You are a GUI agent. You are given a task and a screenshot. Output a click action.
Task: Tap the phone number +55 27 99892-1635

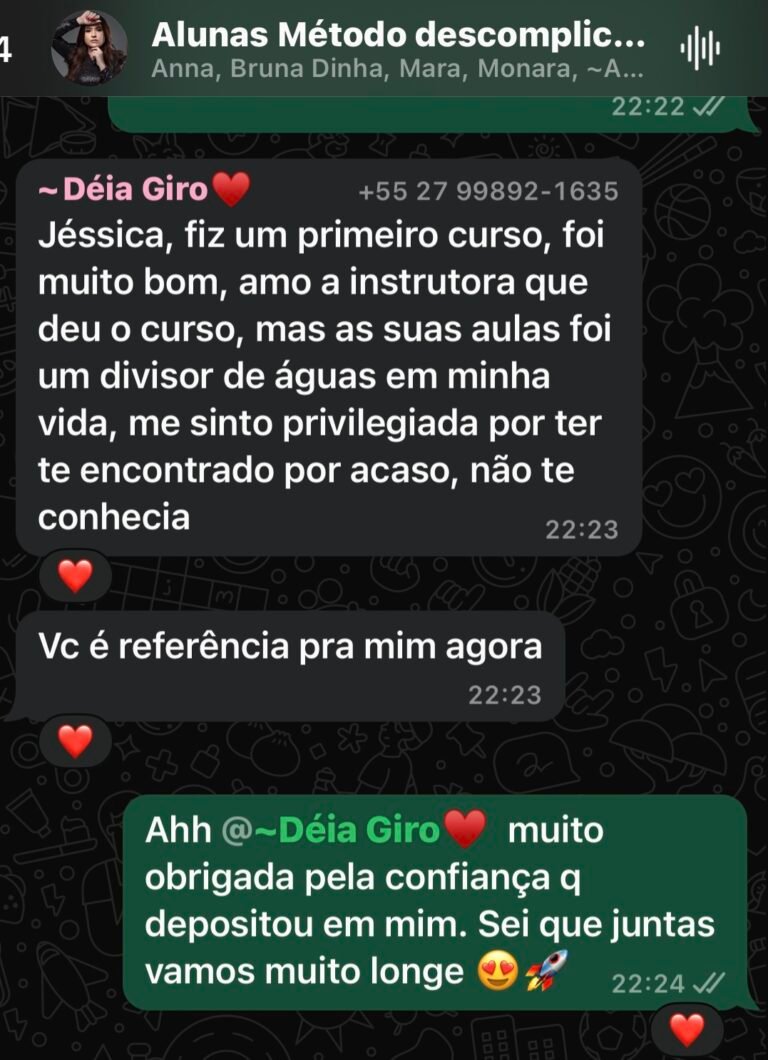point(488,191)
